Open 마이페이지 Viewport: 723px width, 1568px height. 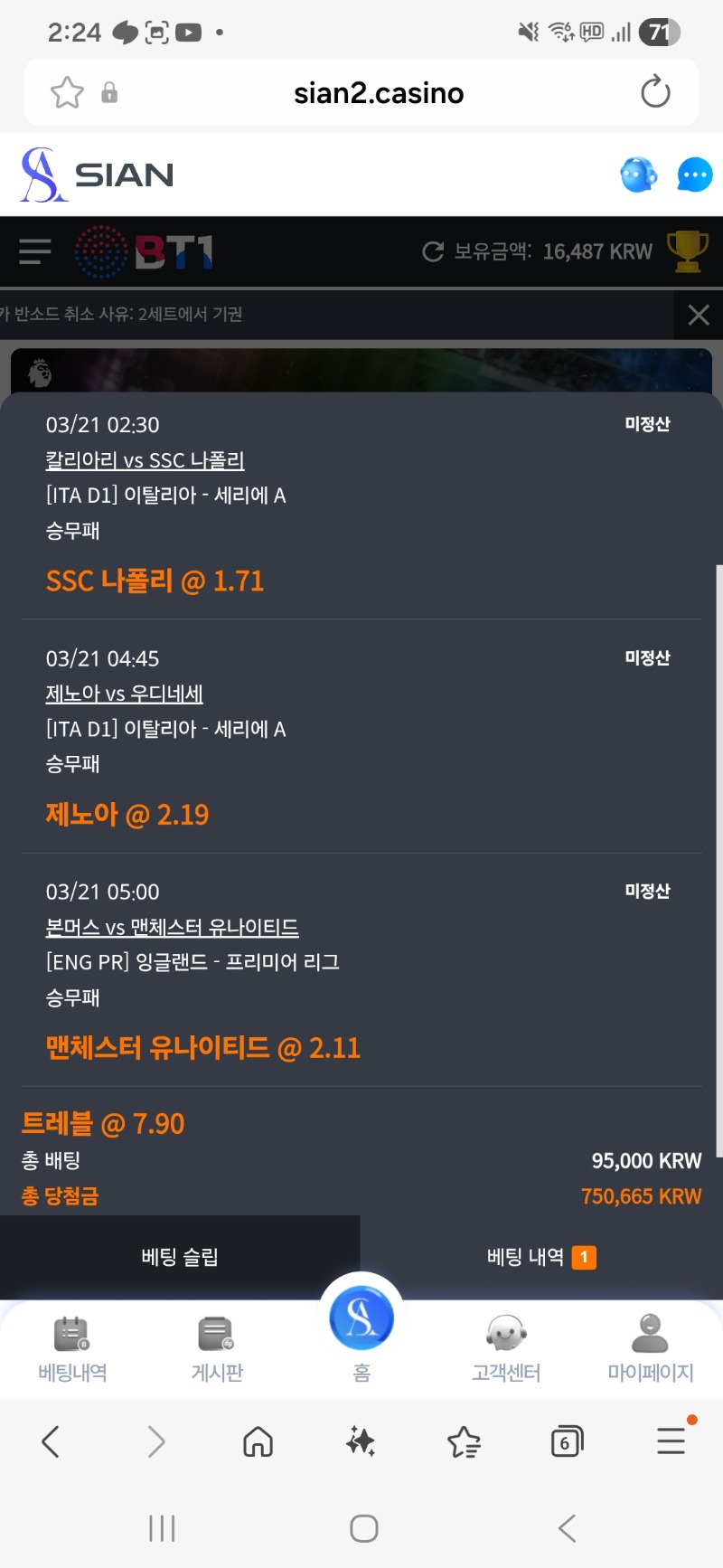click(650, 1349)
